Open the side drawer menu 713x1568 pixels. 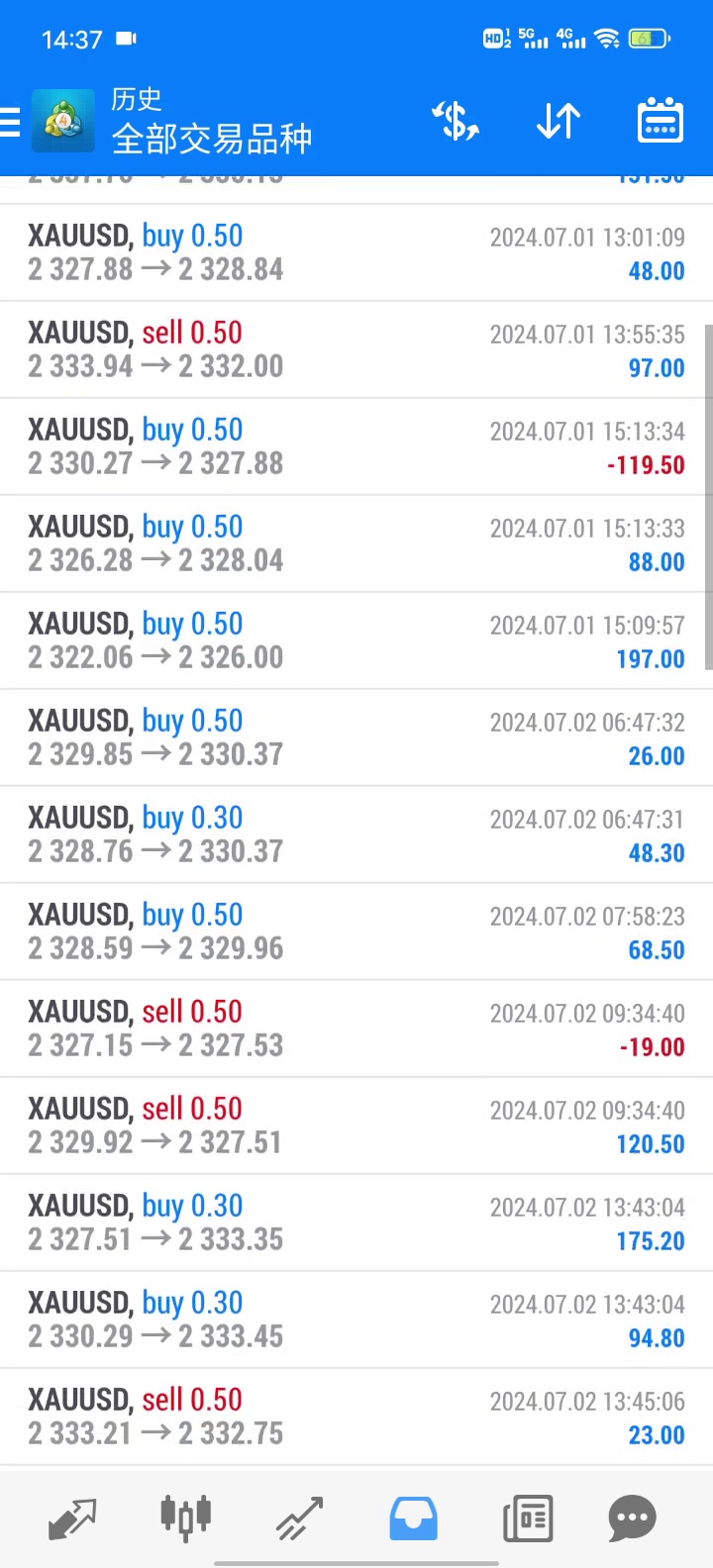pos(10,122)
